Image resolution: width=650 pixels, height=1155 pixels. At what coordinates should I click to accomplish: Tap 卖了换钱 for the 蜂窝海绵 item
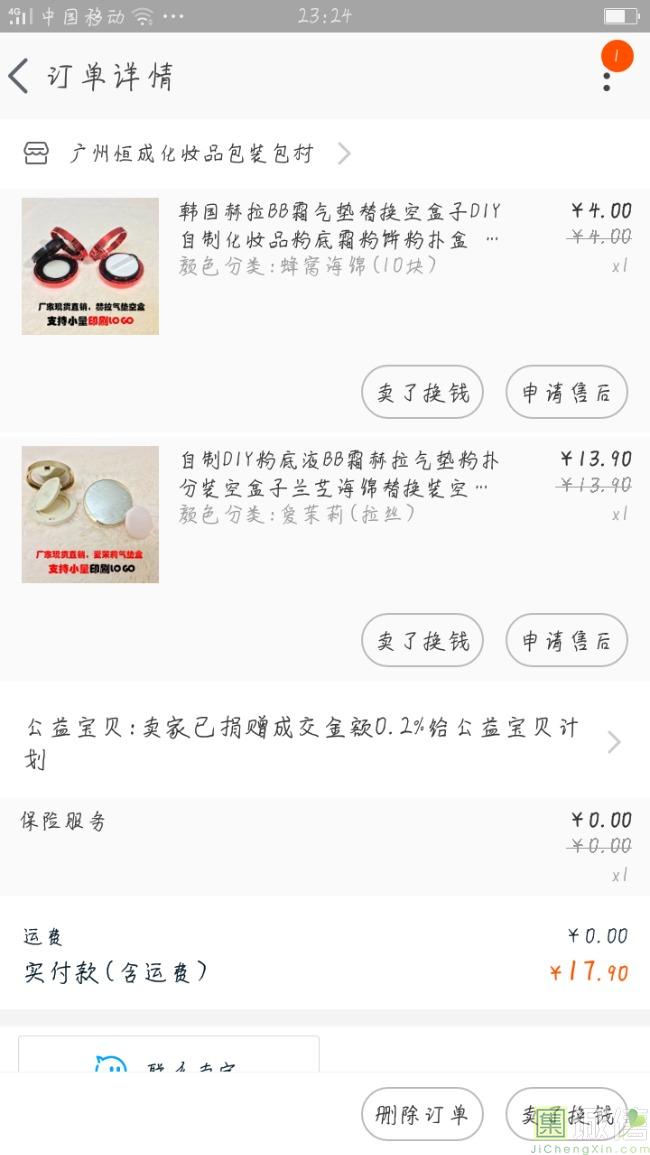point(422,392)
